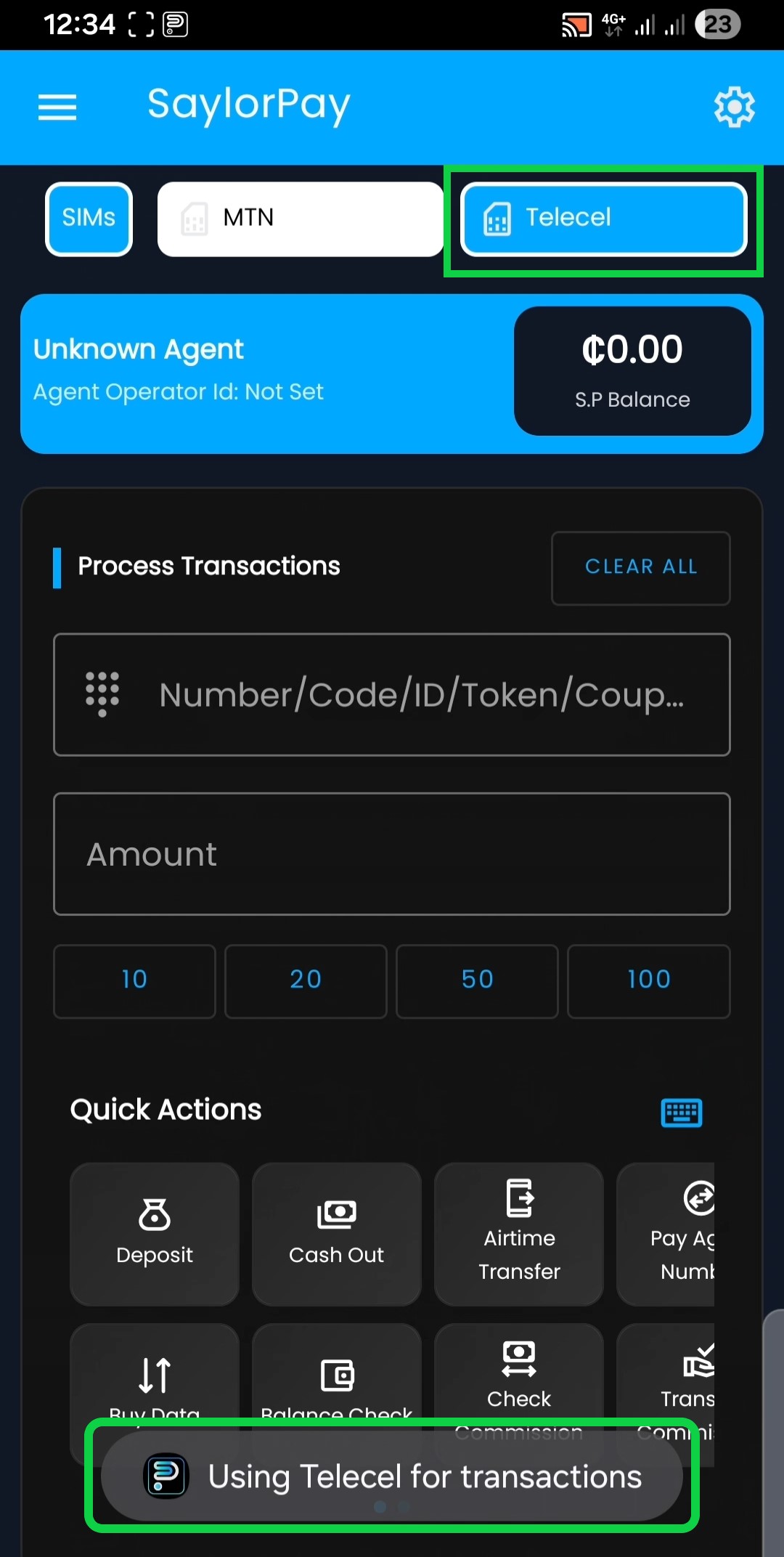This screenshot has height=1557, width=784.
Task: Choose the 100 amount preset
Action: point(649,981)
